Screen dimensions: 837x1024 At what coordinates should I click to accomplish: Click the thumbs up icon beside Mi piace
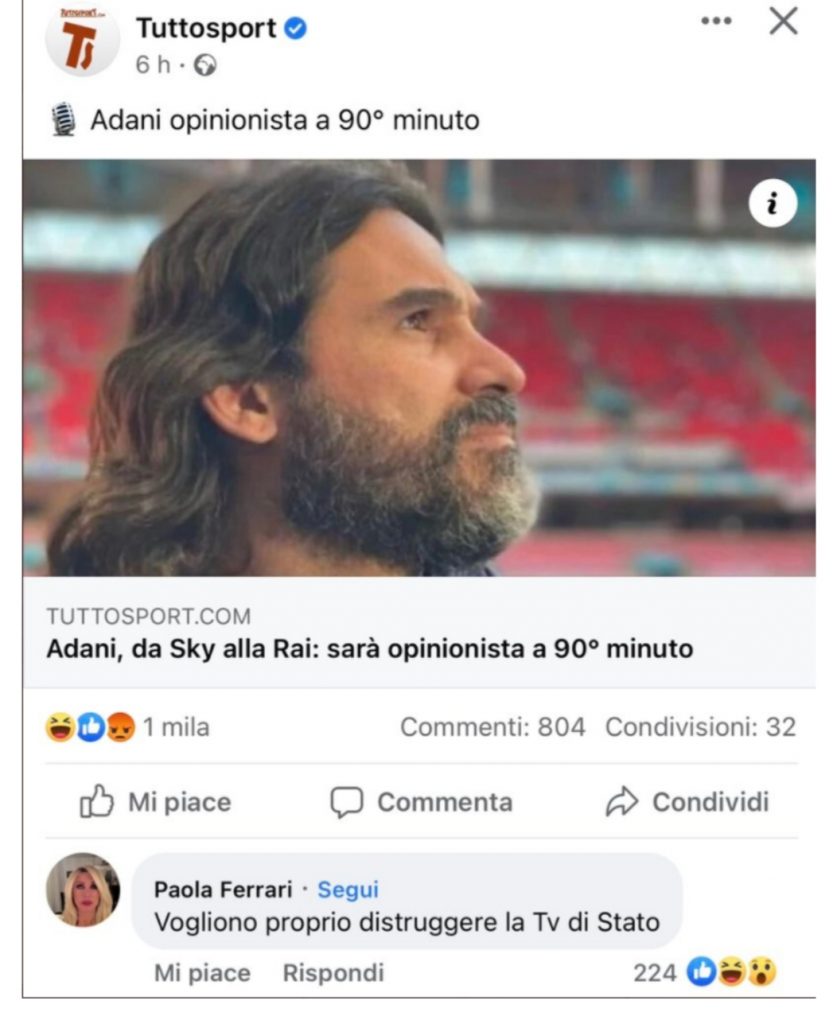point(97,801)
